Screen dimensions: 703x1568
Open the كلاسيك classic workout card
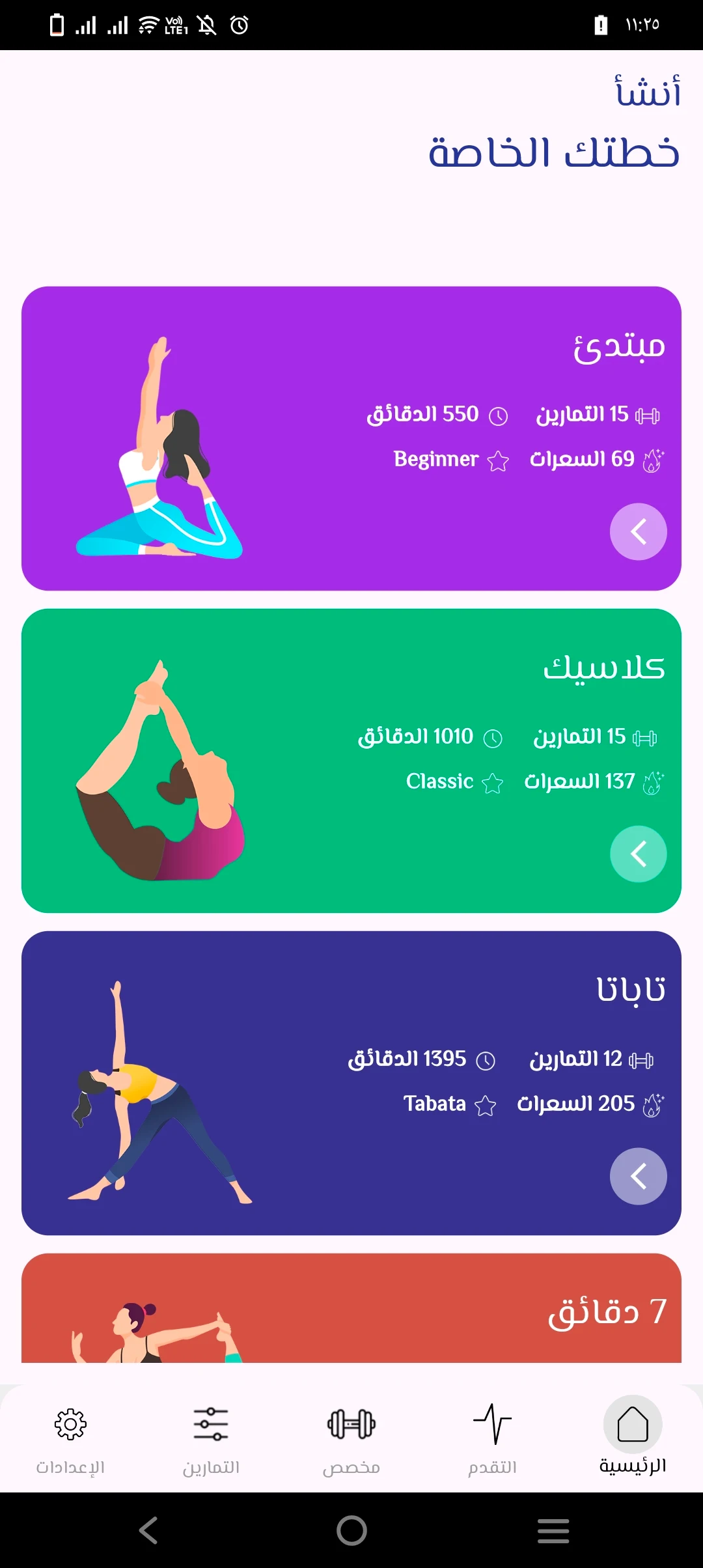351,761
